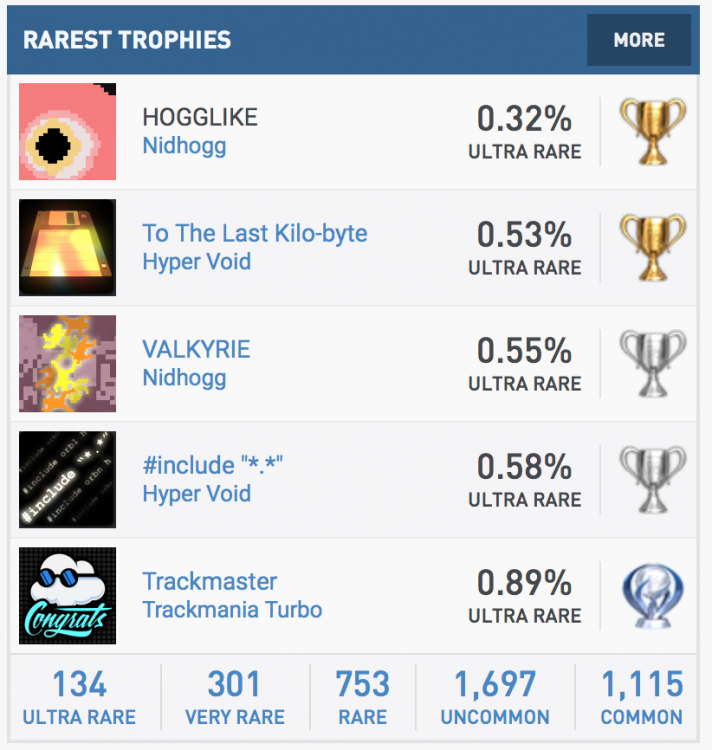Open the Nidhogg game link under VALKYRIE
This screenshot has height=750, width=712.
[184, 378]
